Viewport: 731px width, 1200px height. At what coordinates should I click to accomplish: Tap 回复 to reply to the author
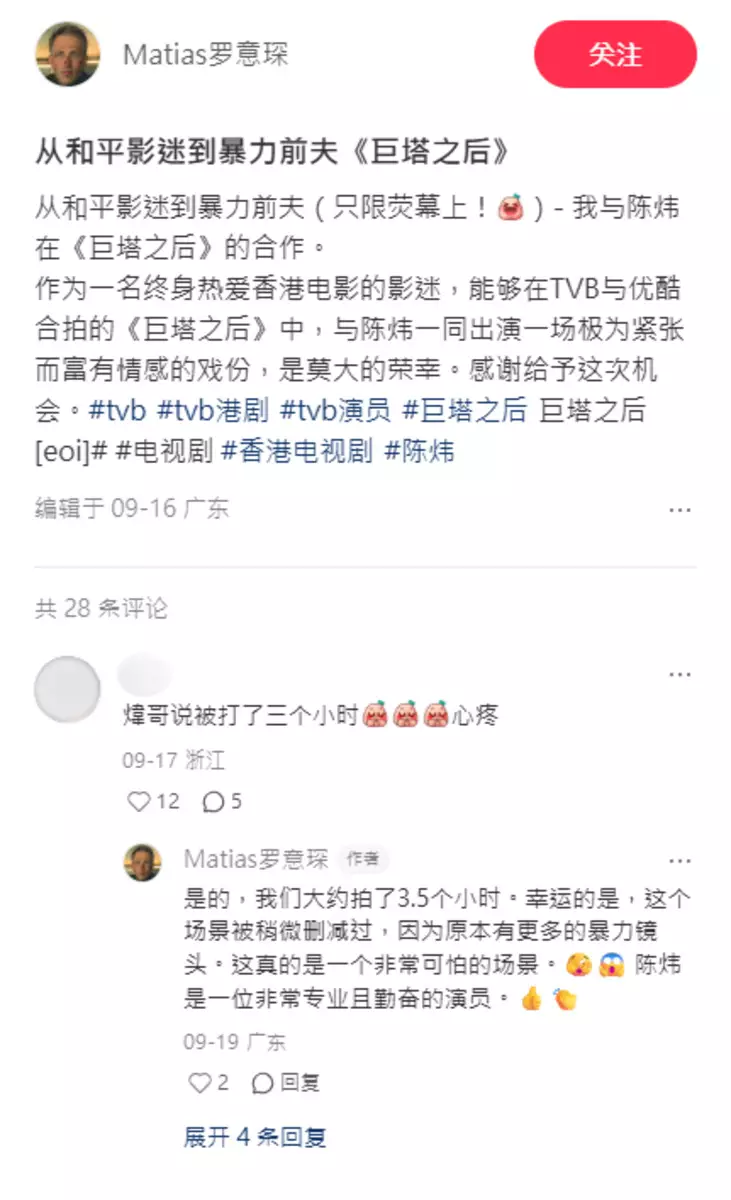286,1082
